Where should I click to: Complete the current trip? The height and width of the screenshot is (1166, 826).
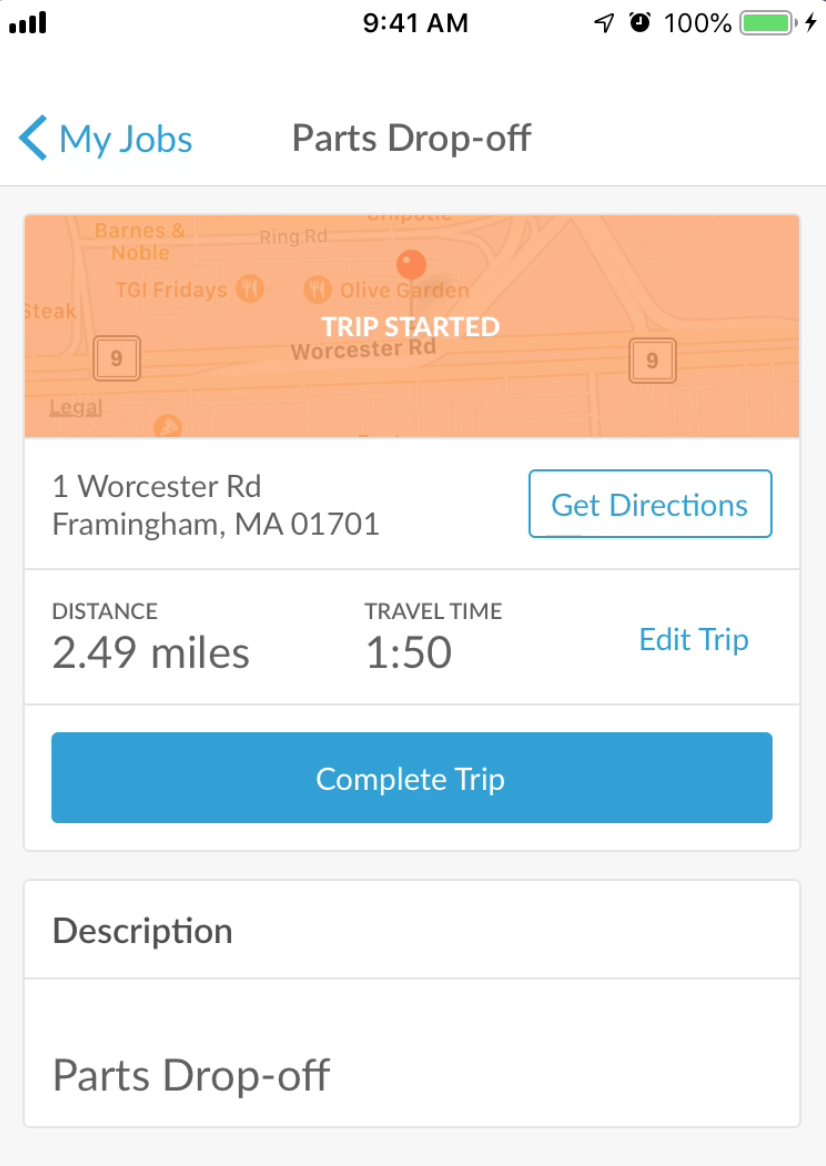pyautogui.click(x=412, y=778)
